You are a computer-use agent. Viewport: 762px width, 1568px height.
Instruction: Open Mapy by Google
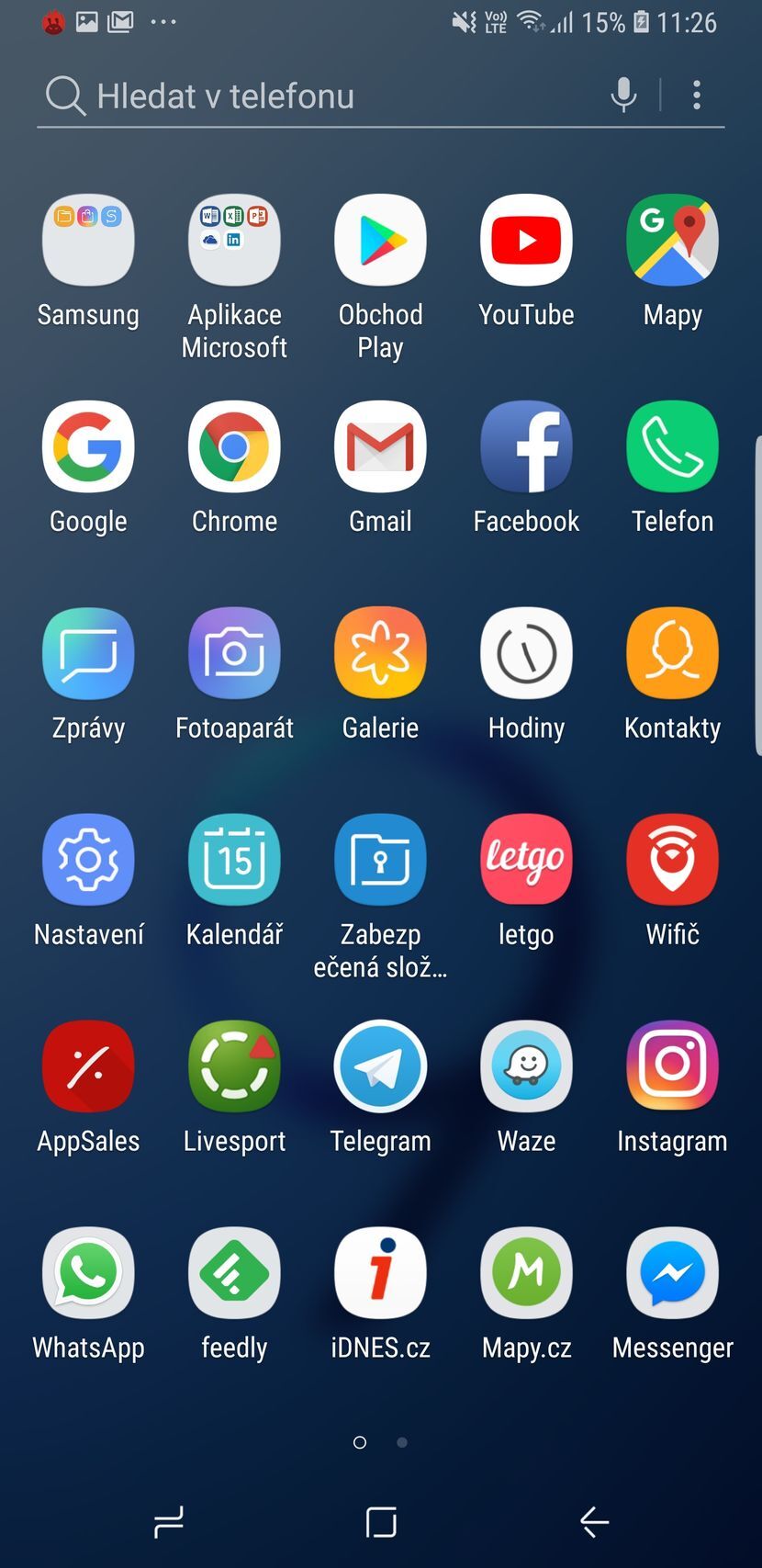pyautogui.click(x=672, y=240)
